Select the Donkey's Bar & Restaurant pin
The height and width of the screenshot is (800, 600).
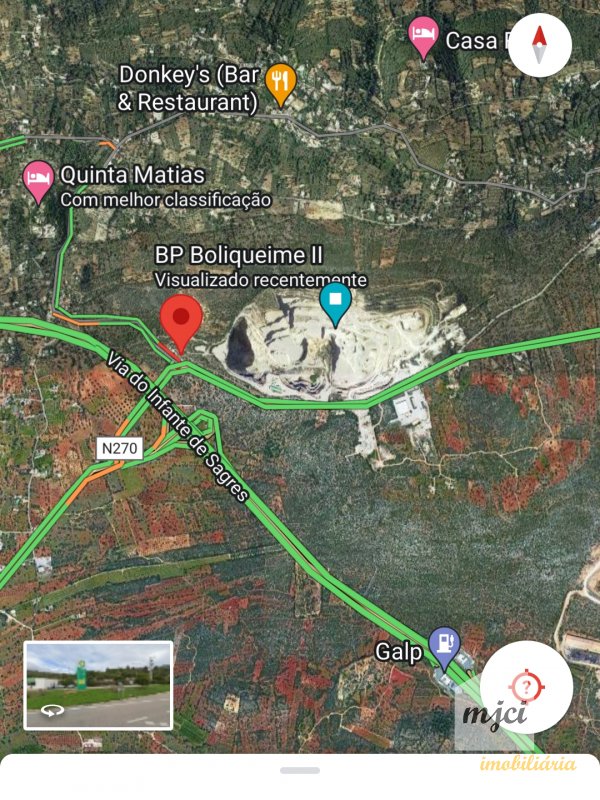(283, 85)
